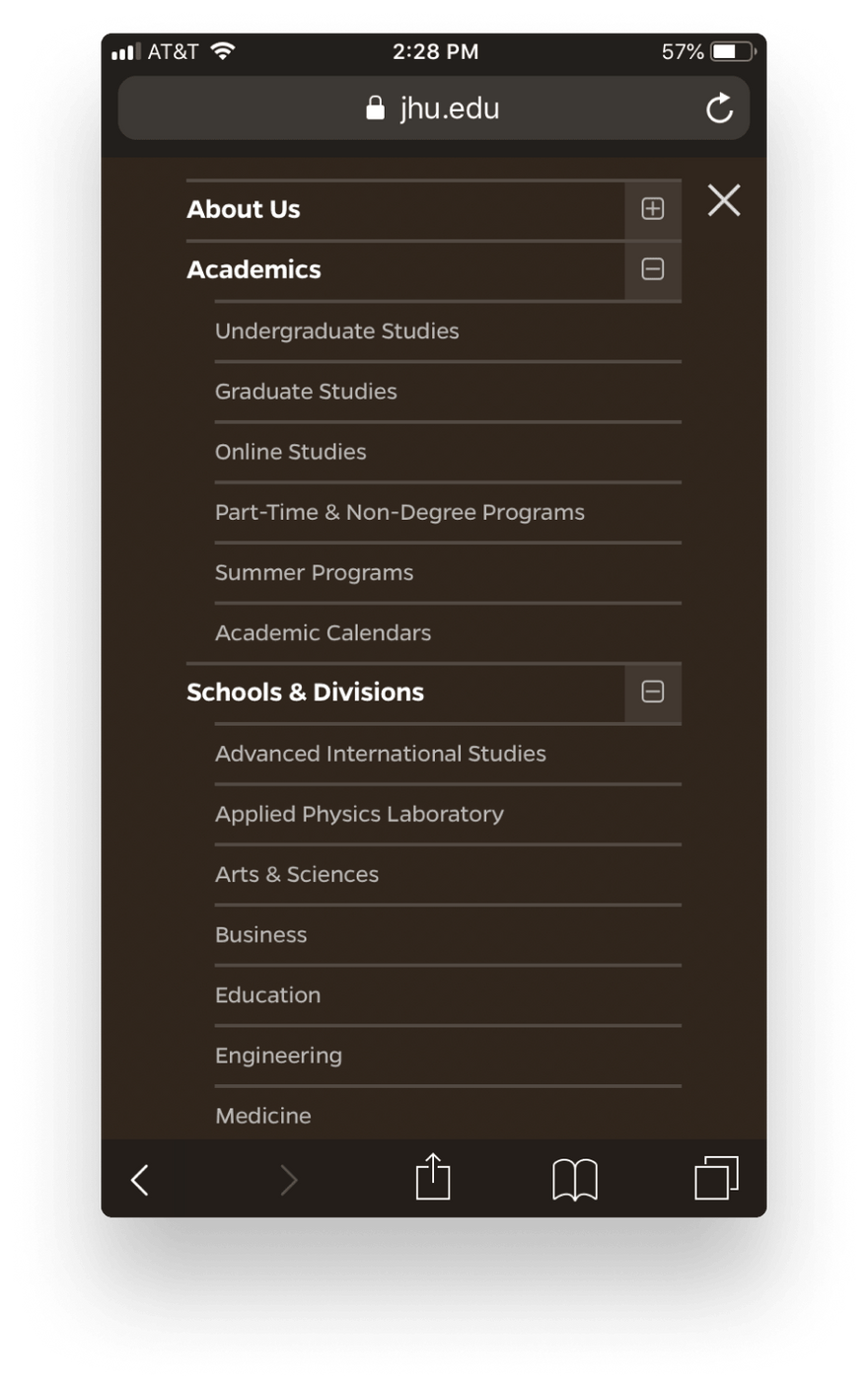Tap the browser share icon
Image resolution: width=868 pixels, height=1387 pixels.
[x=433, y=1177]
